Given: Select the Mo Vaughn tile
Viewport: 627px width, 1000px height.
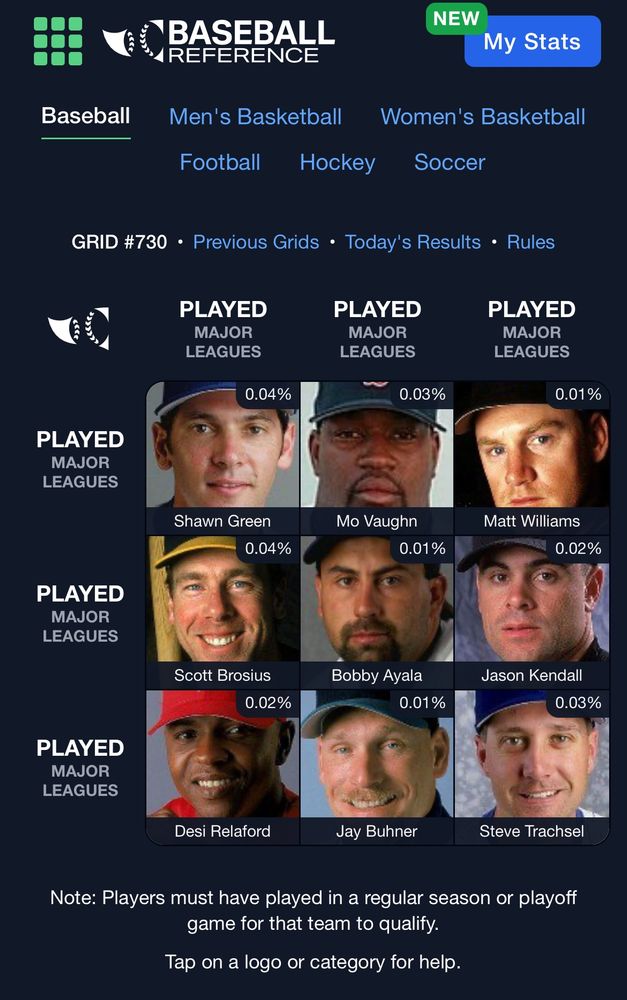Looking at the screenshot, I should pos(377,457).
